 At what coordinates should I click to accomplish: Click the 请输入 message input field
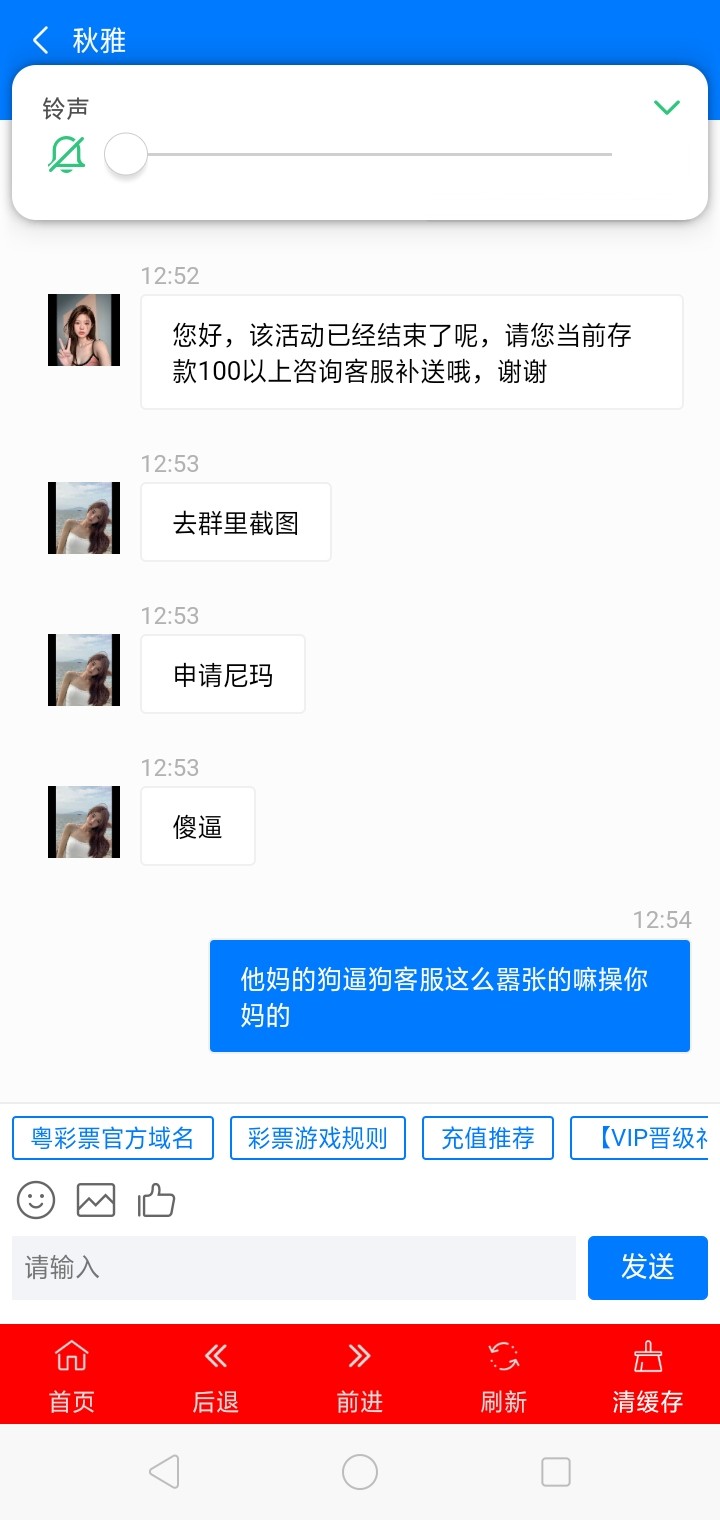[x=295, y=1267]
